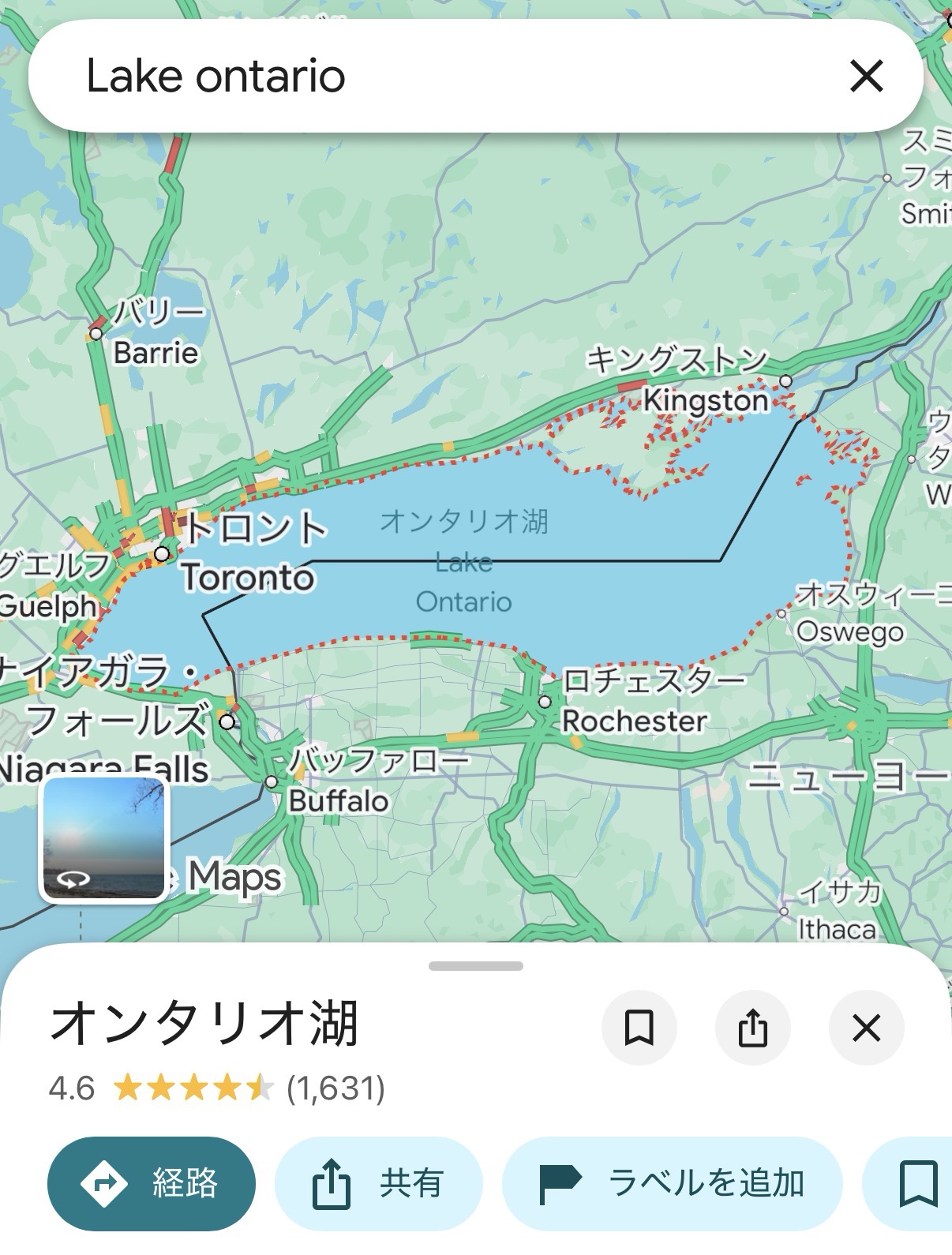This screenshot has width=952, height=1255.
Task: Close the オンタリオ湖 place card
Action: tap(866, 1028)
